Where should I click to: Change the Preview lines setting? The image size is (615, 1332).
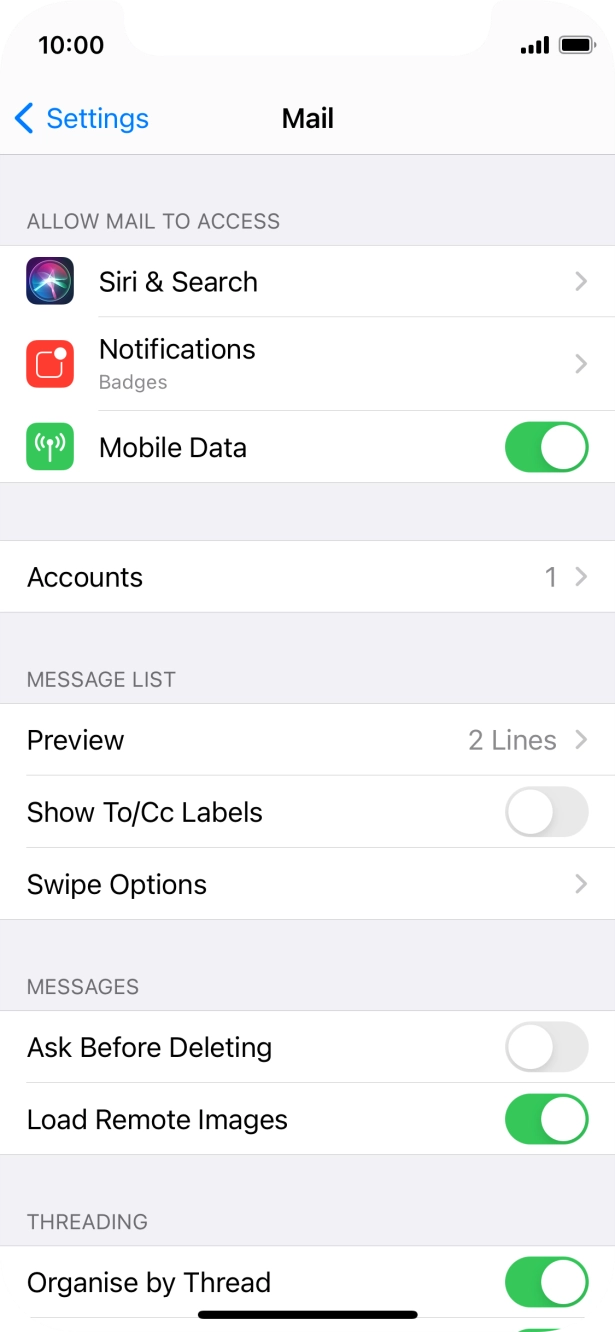coord(307,740)
